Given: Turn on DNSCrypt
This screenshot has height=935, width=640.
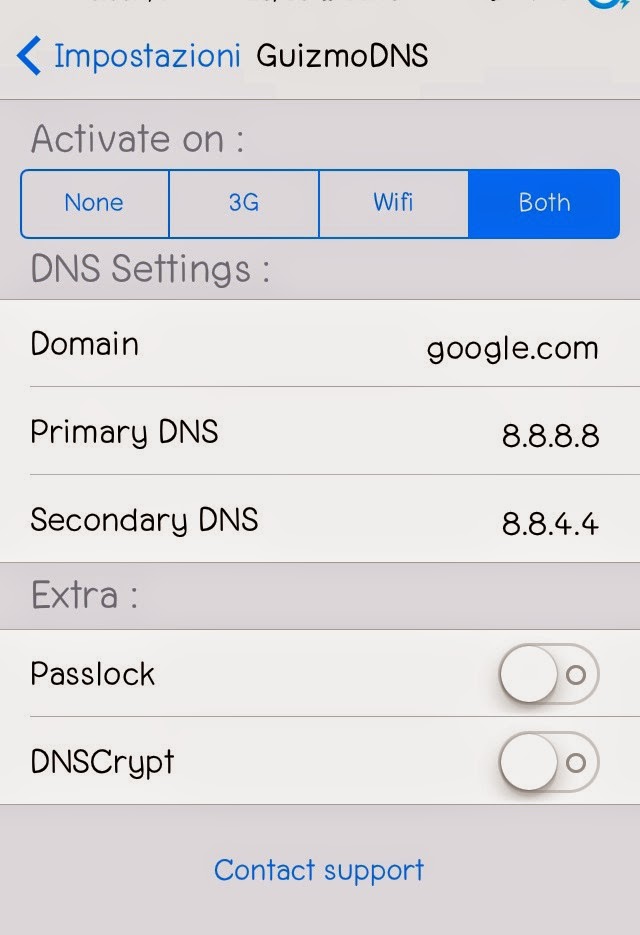Looking at the screenshot, I should [x=549, y=762].
